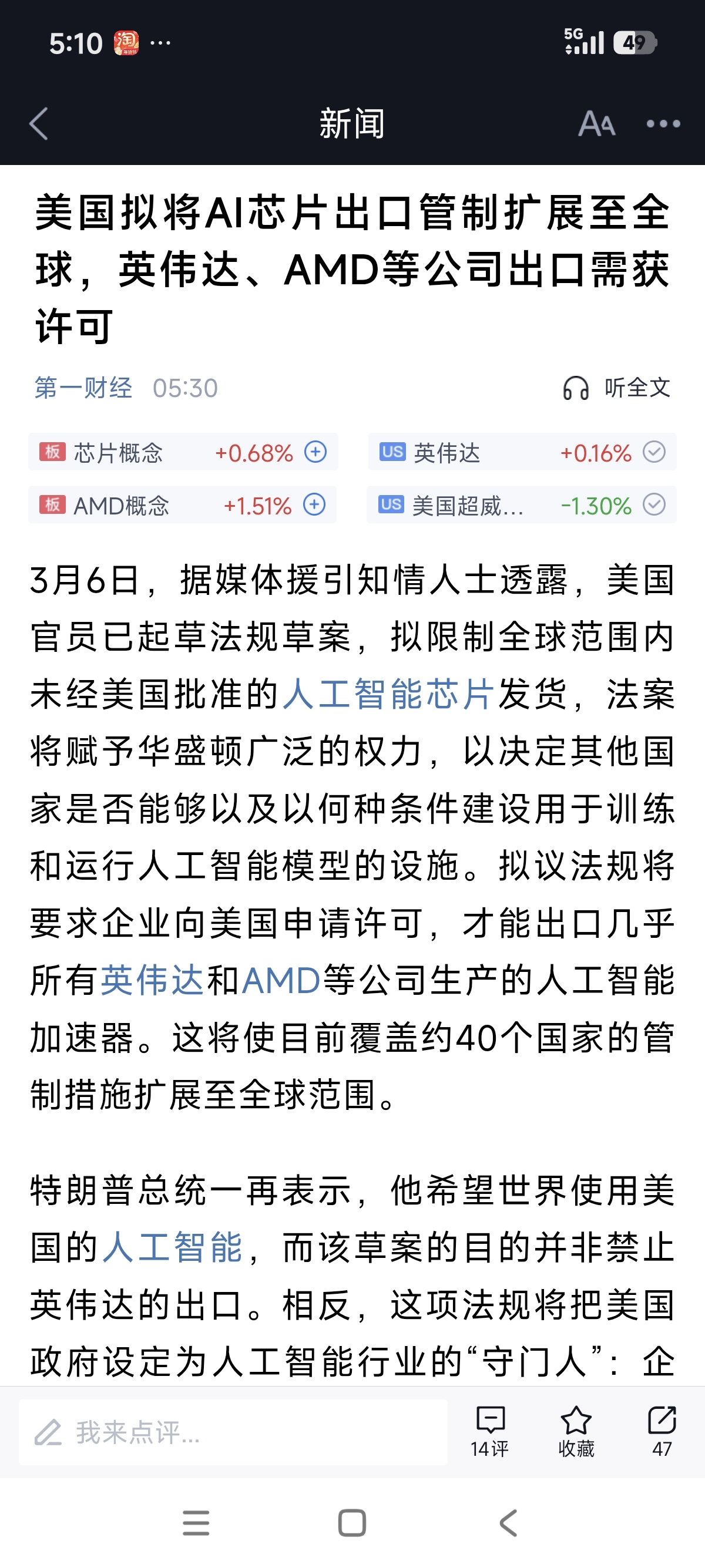Go back from the news article
This screenshot has height=1568, width=705.
(x=39, y=124)
